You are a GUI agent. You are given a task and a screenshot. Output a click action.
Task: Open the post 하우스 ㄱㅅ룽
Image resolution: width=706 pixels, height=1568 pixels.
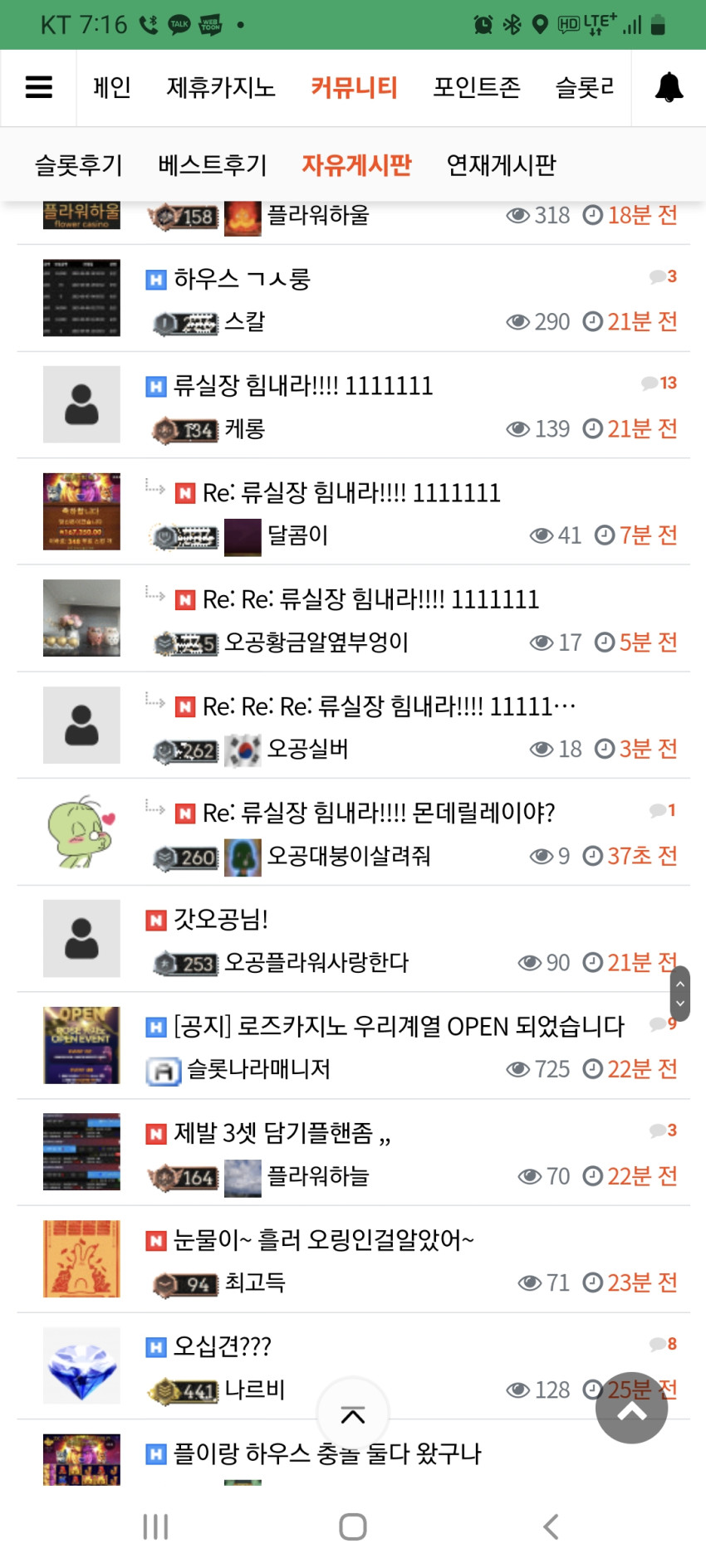[242, 279]
